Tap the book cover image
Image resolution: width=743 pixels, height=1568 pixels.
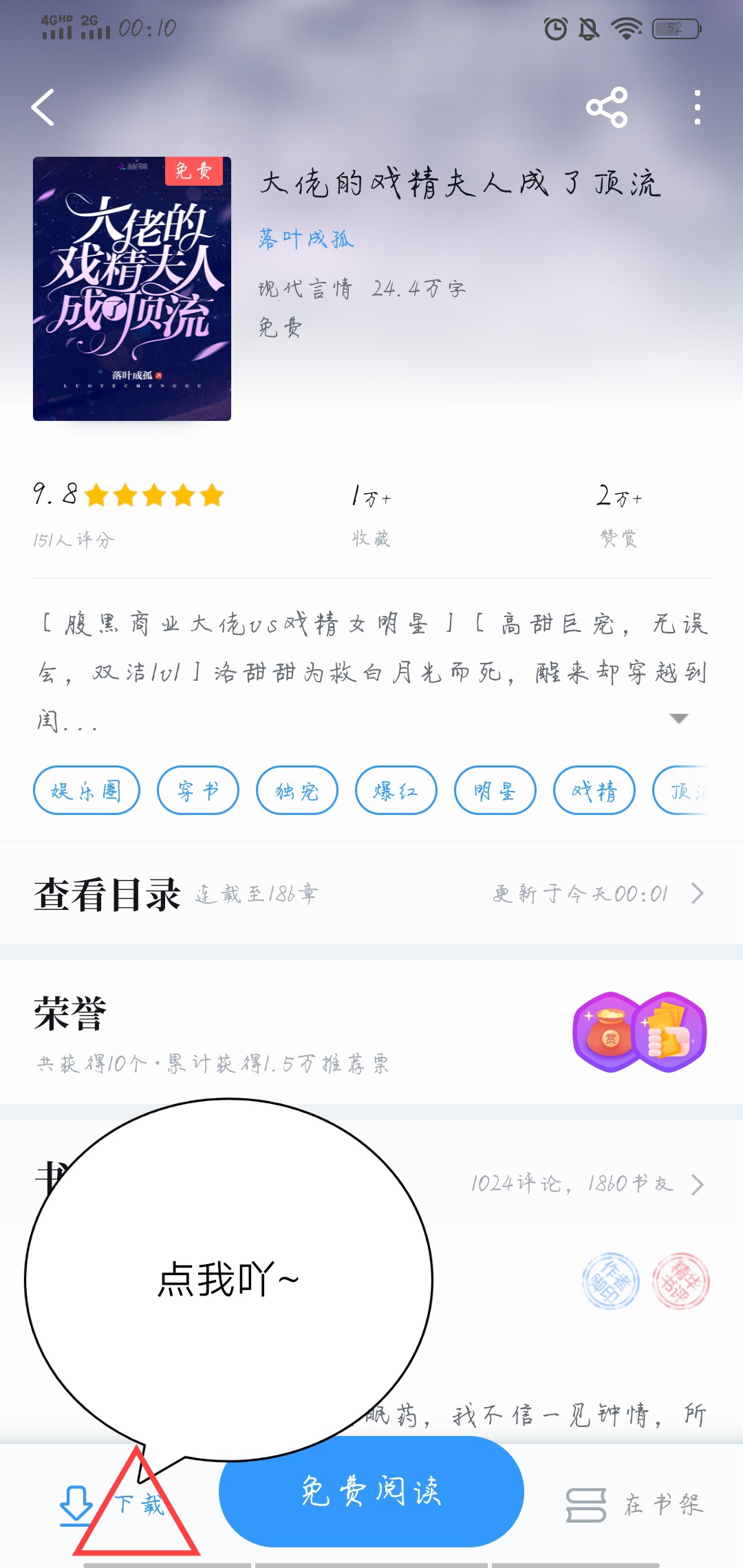click(x=132, y=289)
